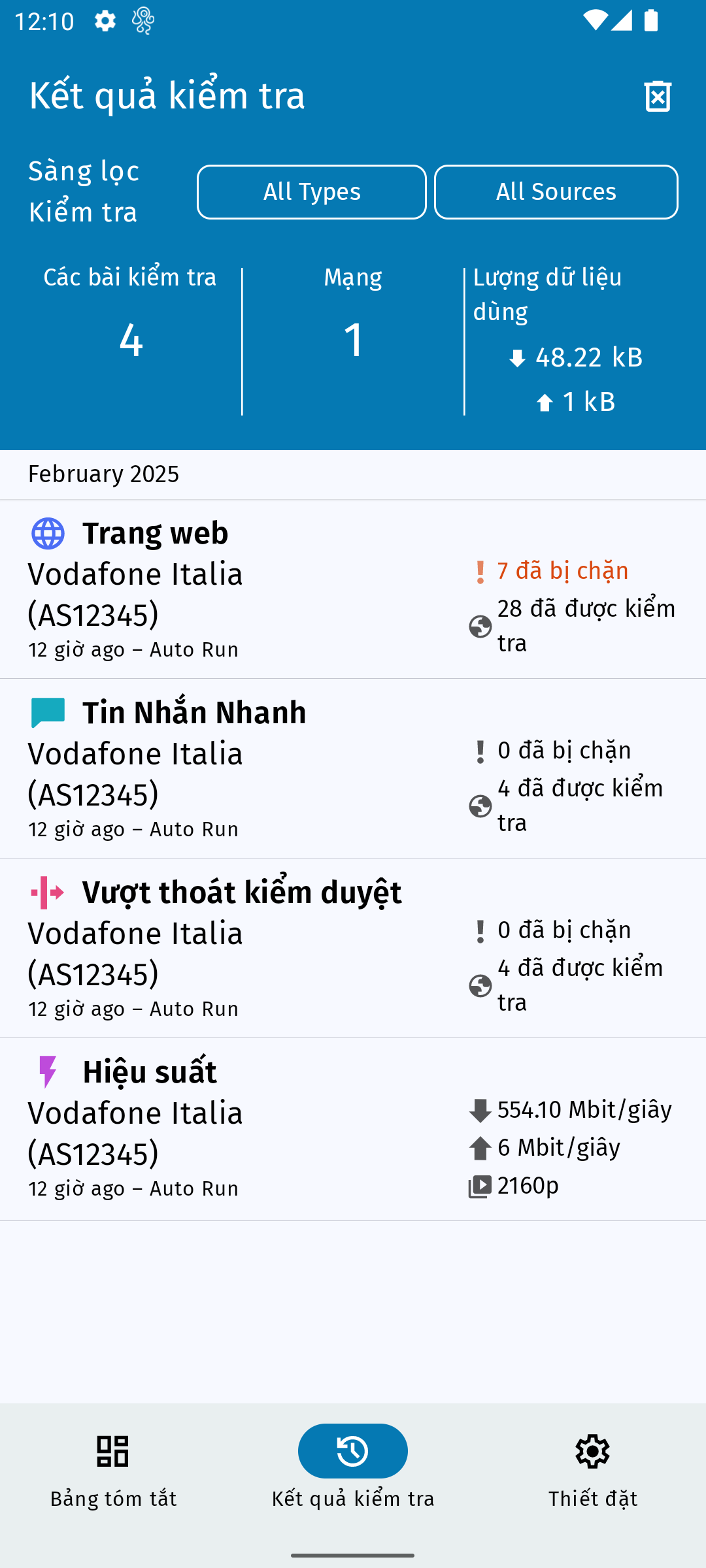Screen dimensions: 706x1568
Task: Open the All Types filter
Action: (x=312, y=192)
